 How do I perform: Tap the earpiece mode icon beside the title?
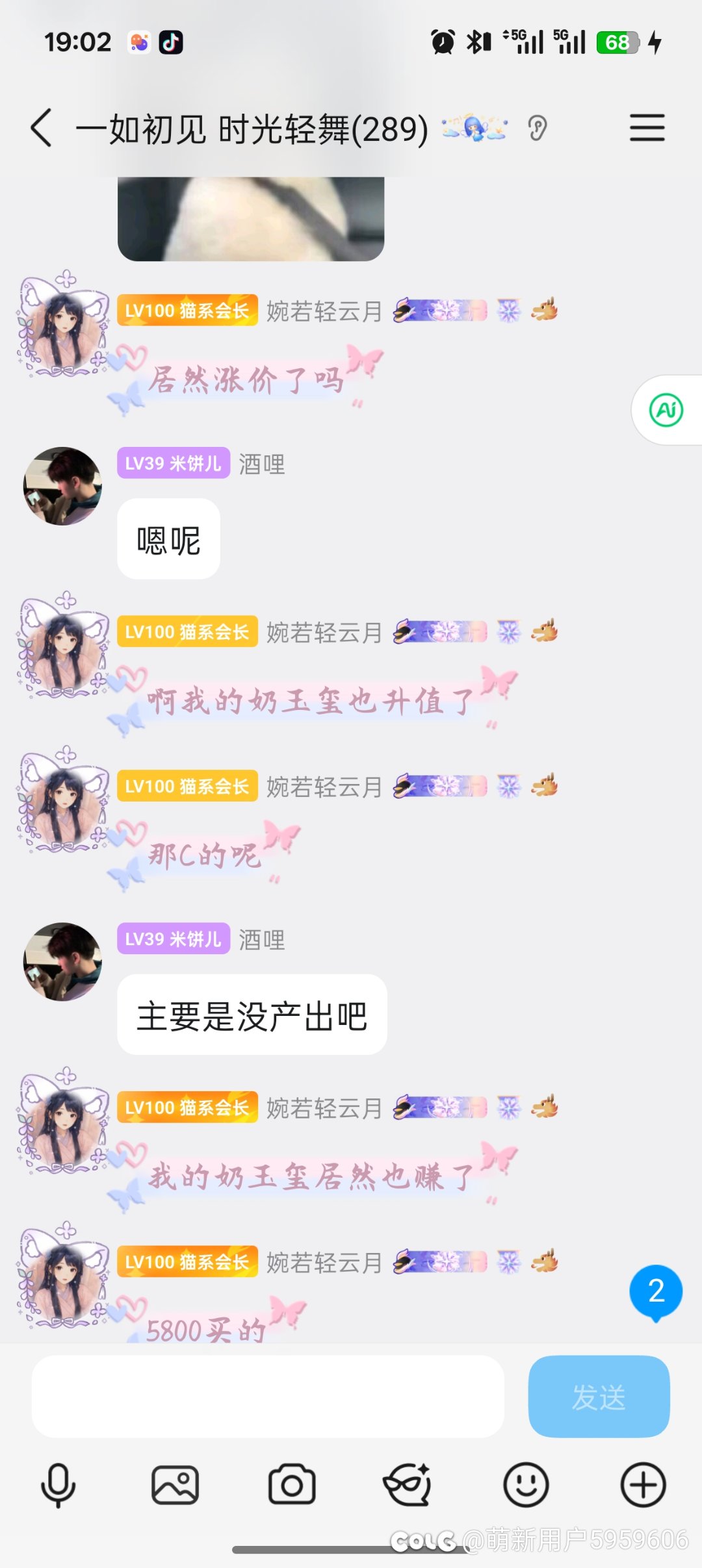pos(538,128)
